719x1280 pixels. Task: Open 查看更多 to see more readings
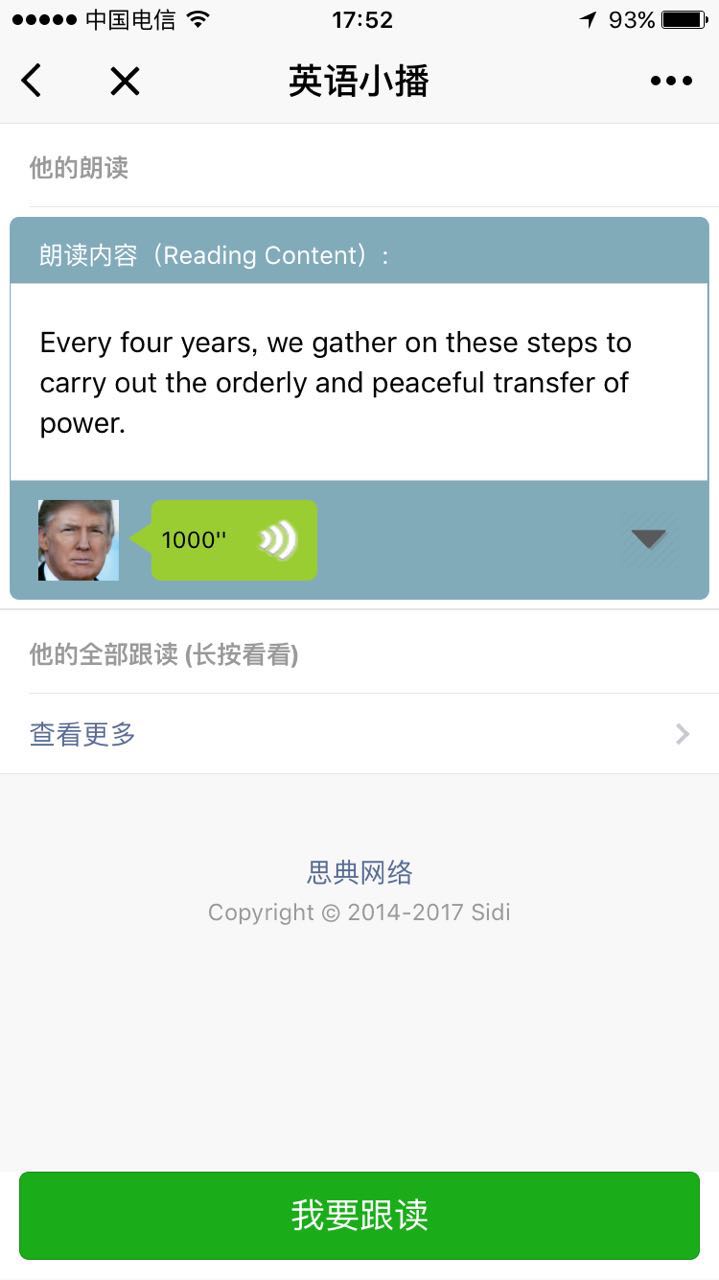pyautogui.click(x=359, y=734)
